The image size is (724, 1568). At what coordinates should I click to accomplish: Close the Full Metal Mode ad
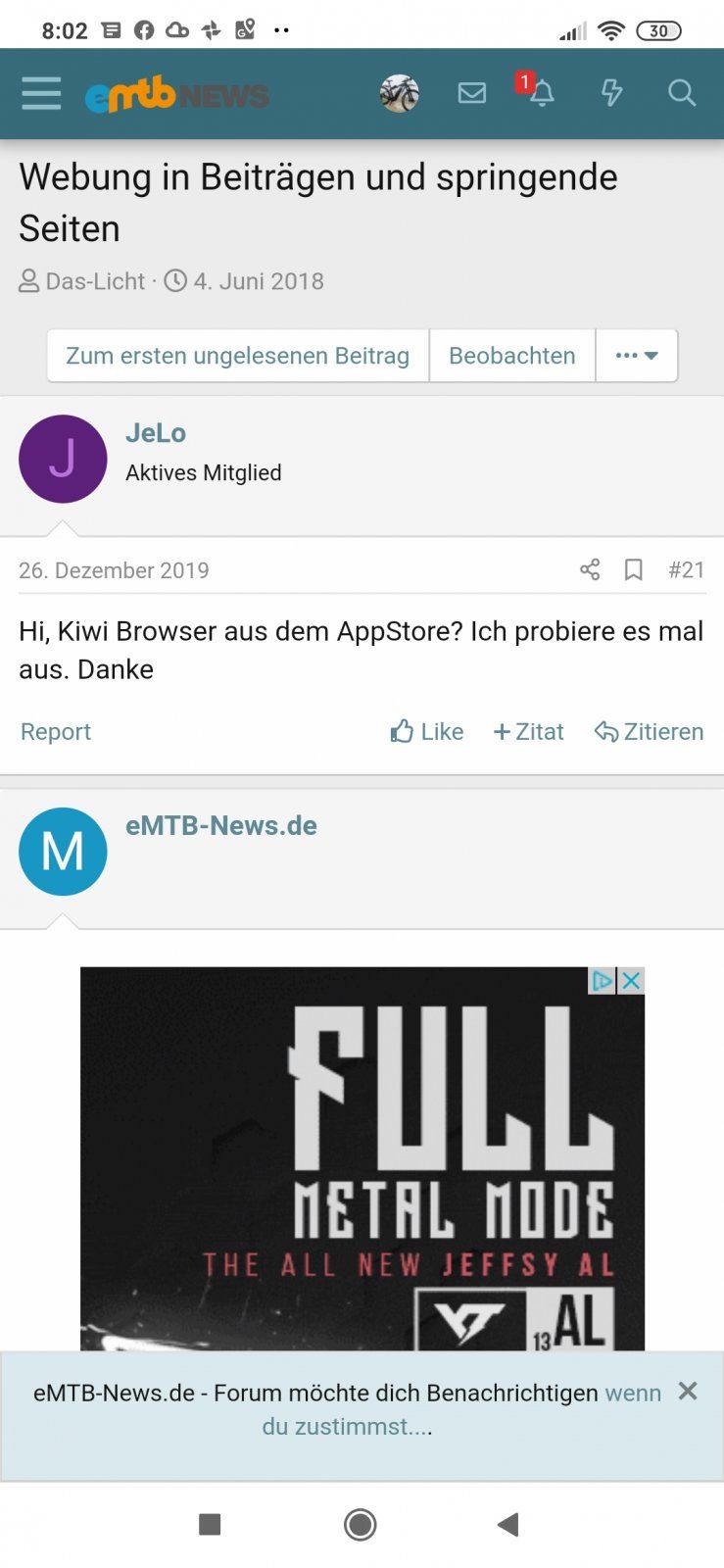point(632,980)
